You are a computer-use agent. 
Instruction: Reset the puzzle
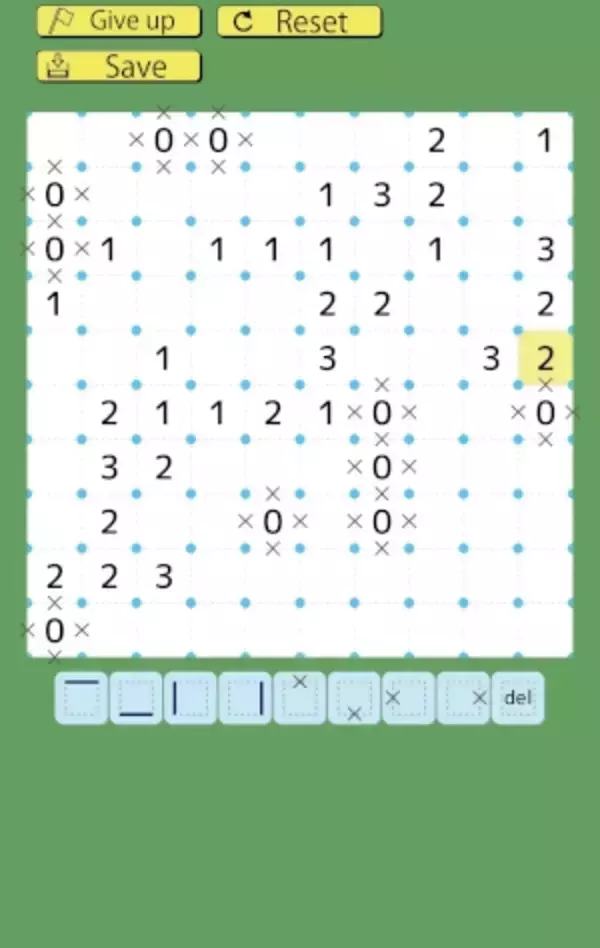[x=299, y=21]
